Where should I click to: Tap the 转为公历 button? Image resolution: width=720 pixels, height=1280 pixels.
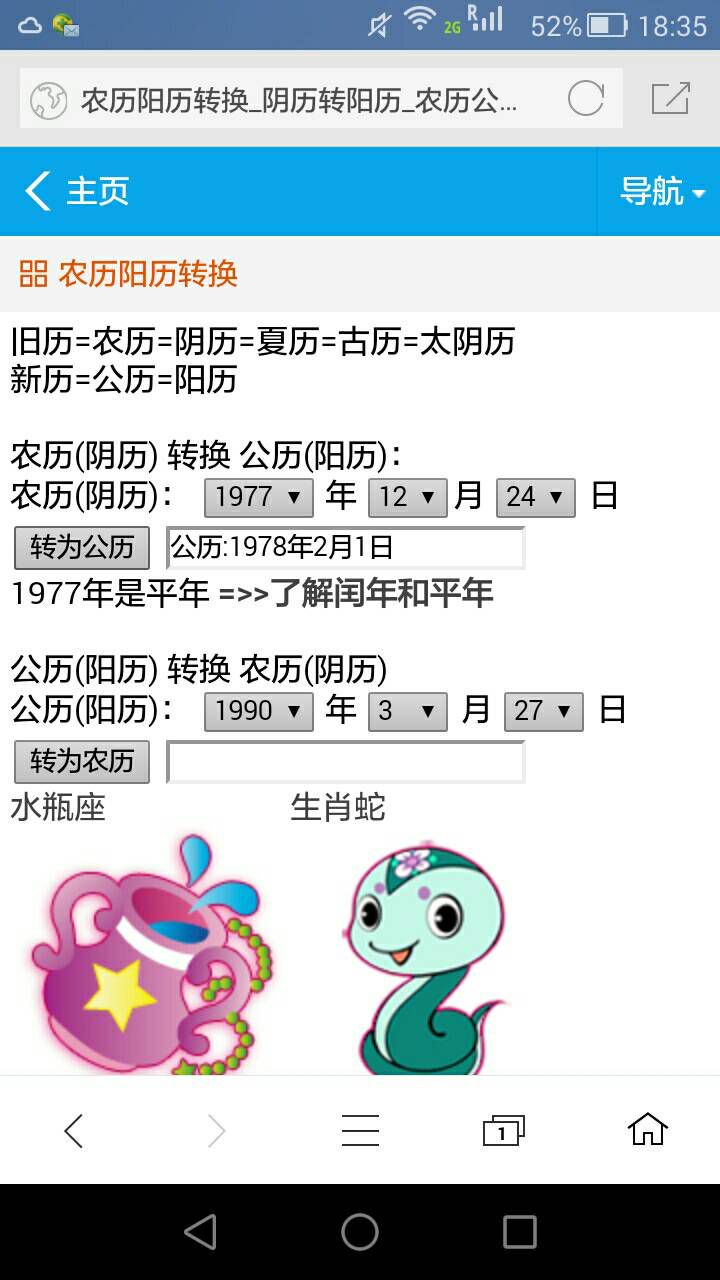(82, 548)
